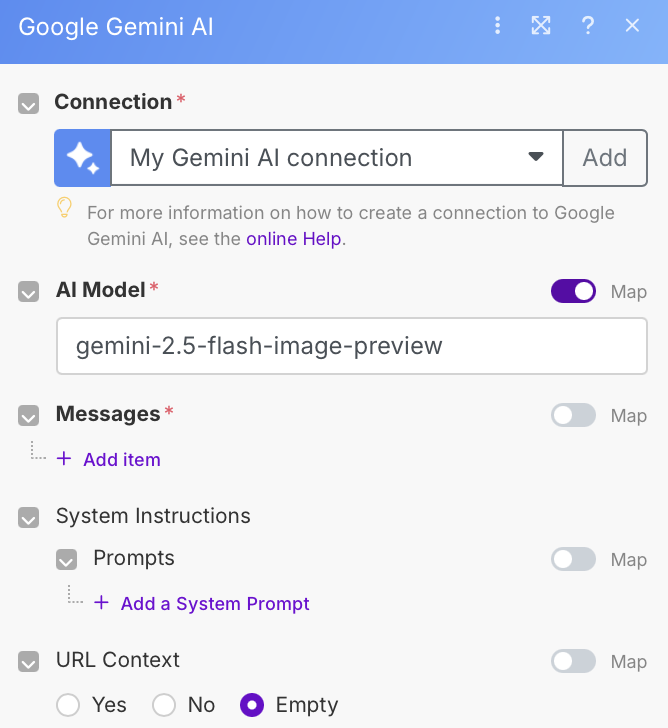Viewport: 668px width, 728px height.
Task: Tap the Add connection button
Action: coord(604,158)
